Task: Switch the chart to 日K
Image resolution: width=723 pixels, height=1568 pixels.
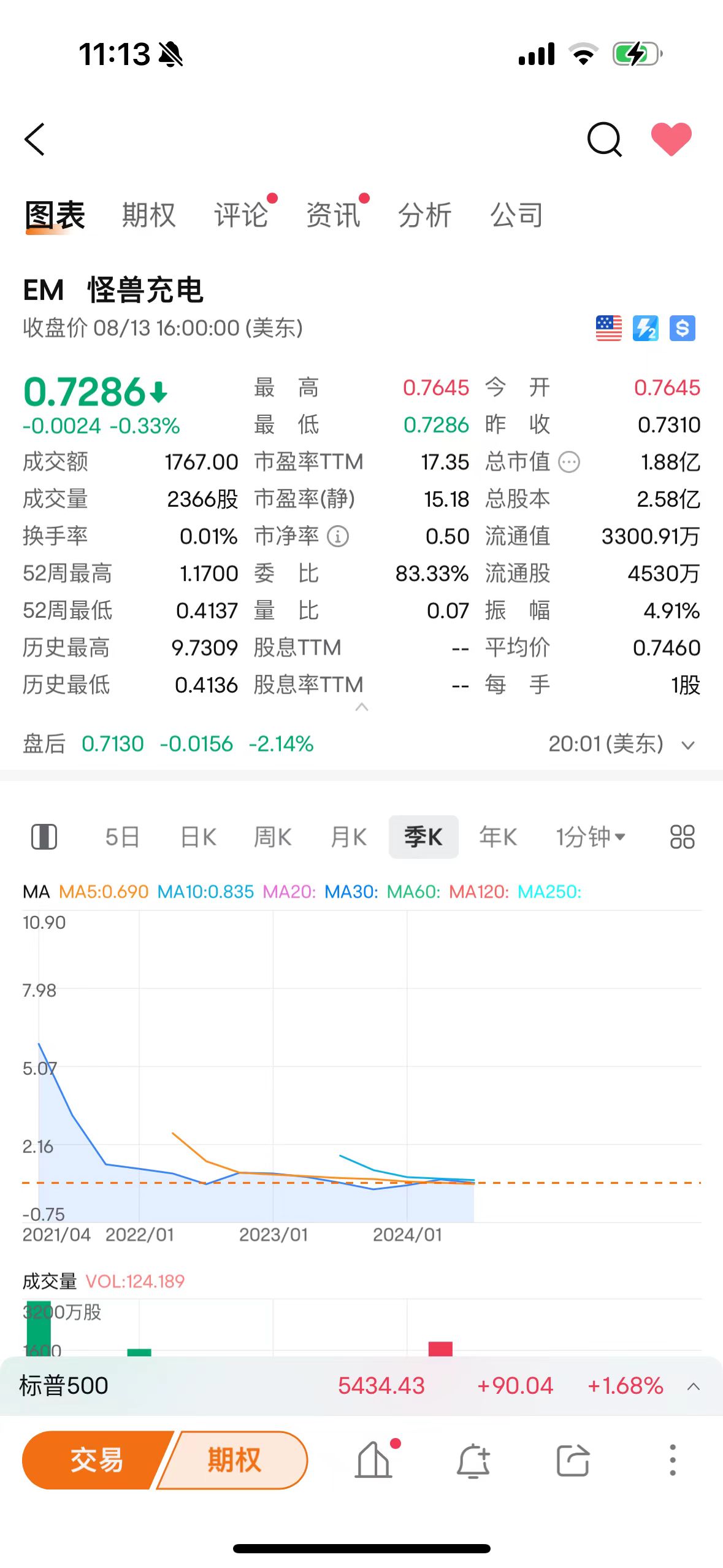Action: tap(198, 837)
